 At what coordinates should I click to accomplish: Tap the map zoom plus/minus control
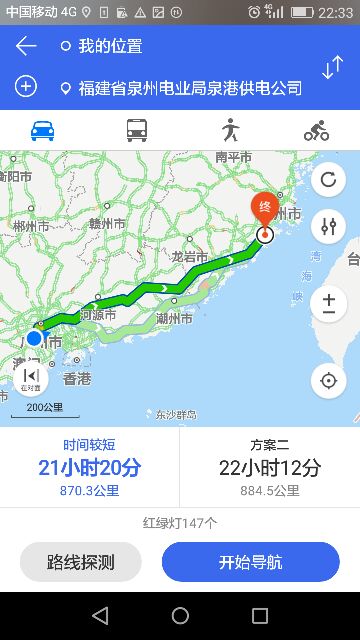click(x=328, y=304)
